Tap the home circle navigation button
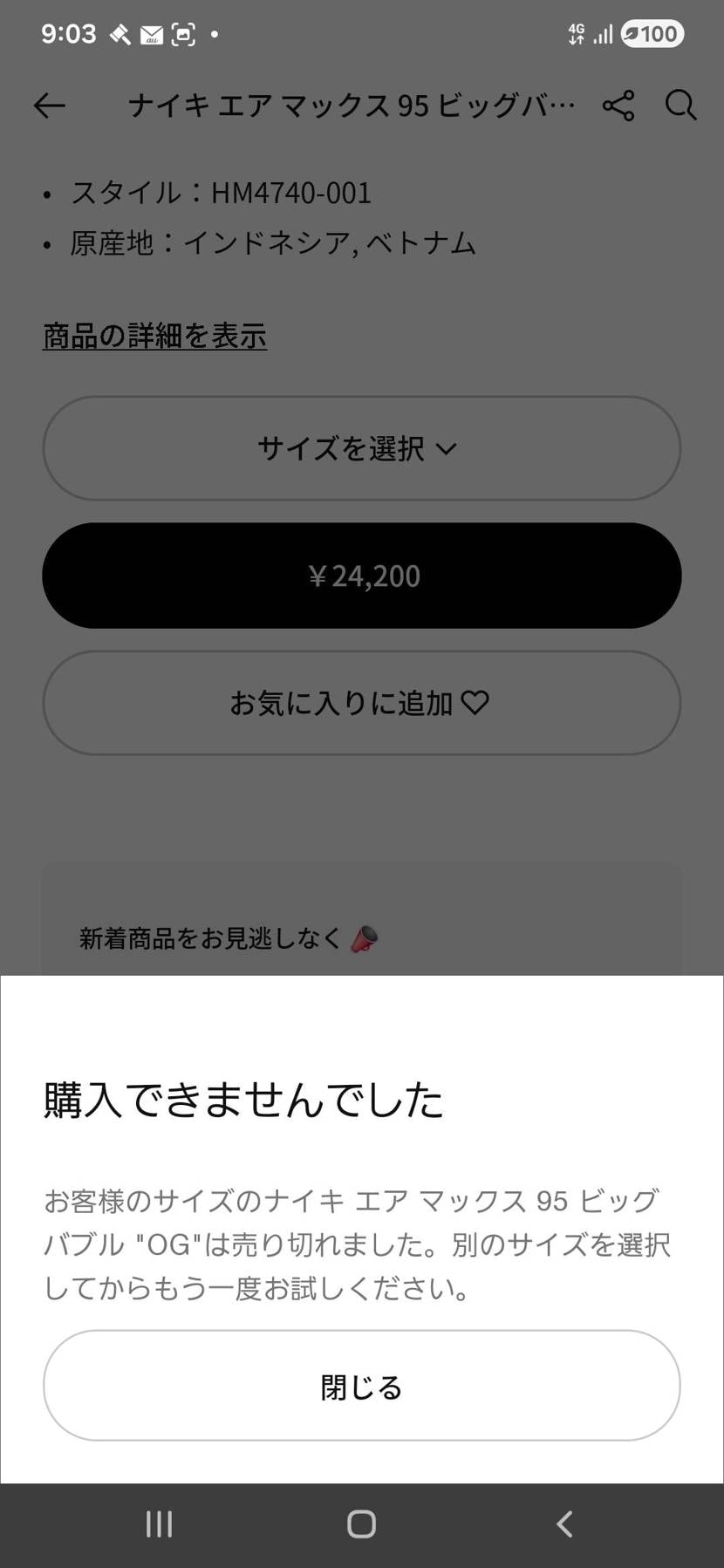This screenshot has width=724, height=1568. [361, 1524]
